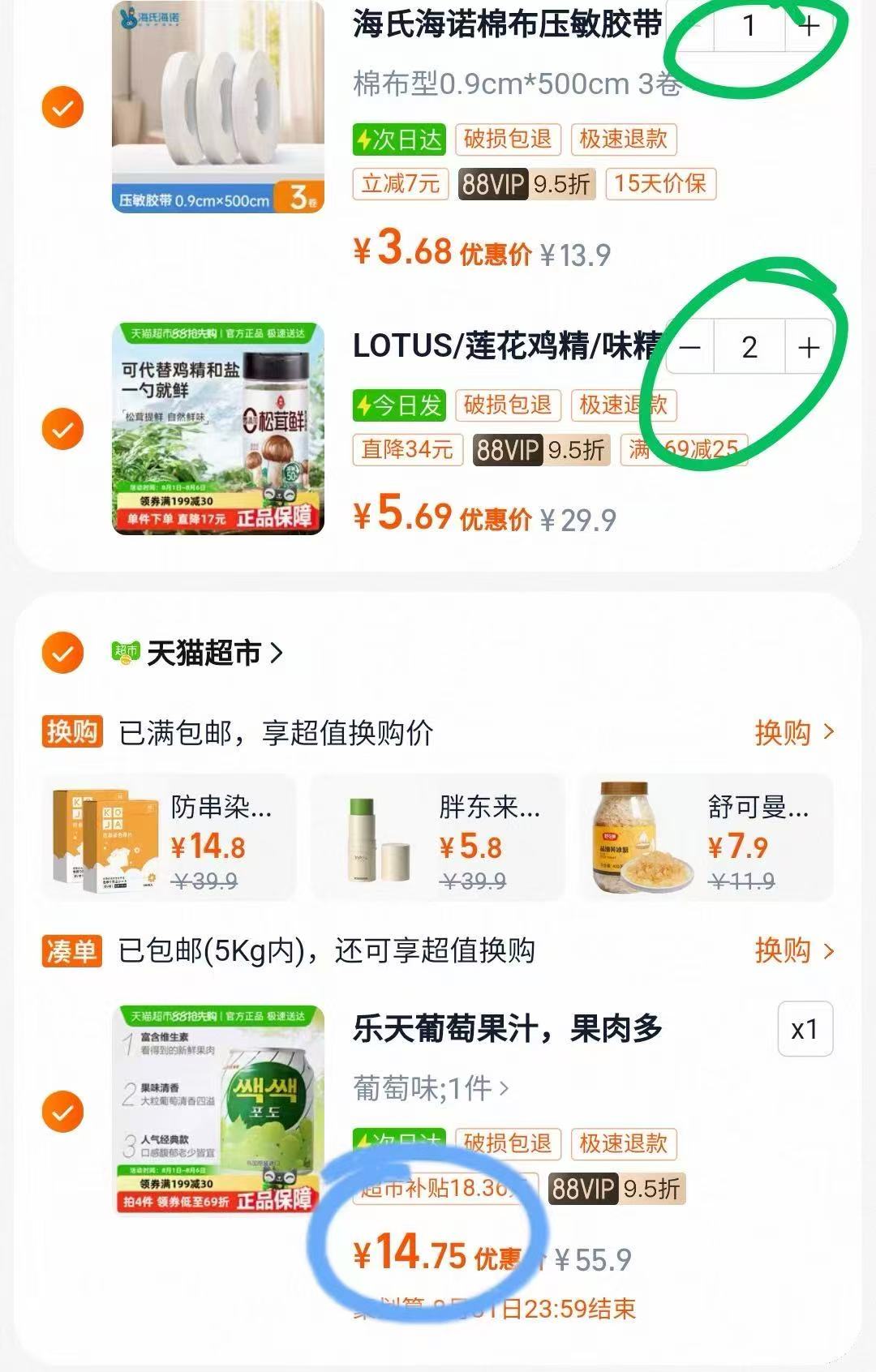Image resolution: width=876 pixels, height=1372 pixels.
Task: Click the orange 换购 label icon
Action: (x=71, y=731)
